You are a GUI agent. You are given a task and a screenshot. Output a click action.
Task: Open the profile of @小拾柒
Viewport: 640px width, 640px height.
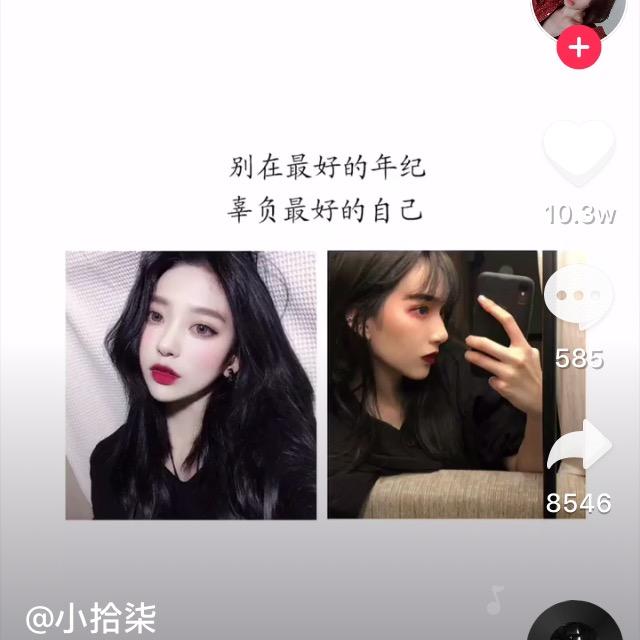[90, 617]
